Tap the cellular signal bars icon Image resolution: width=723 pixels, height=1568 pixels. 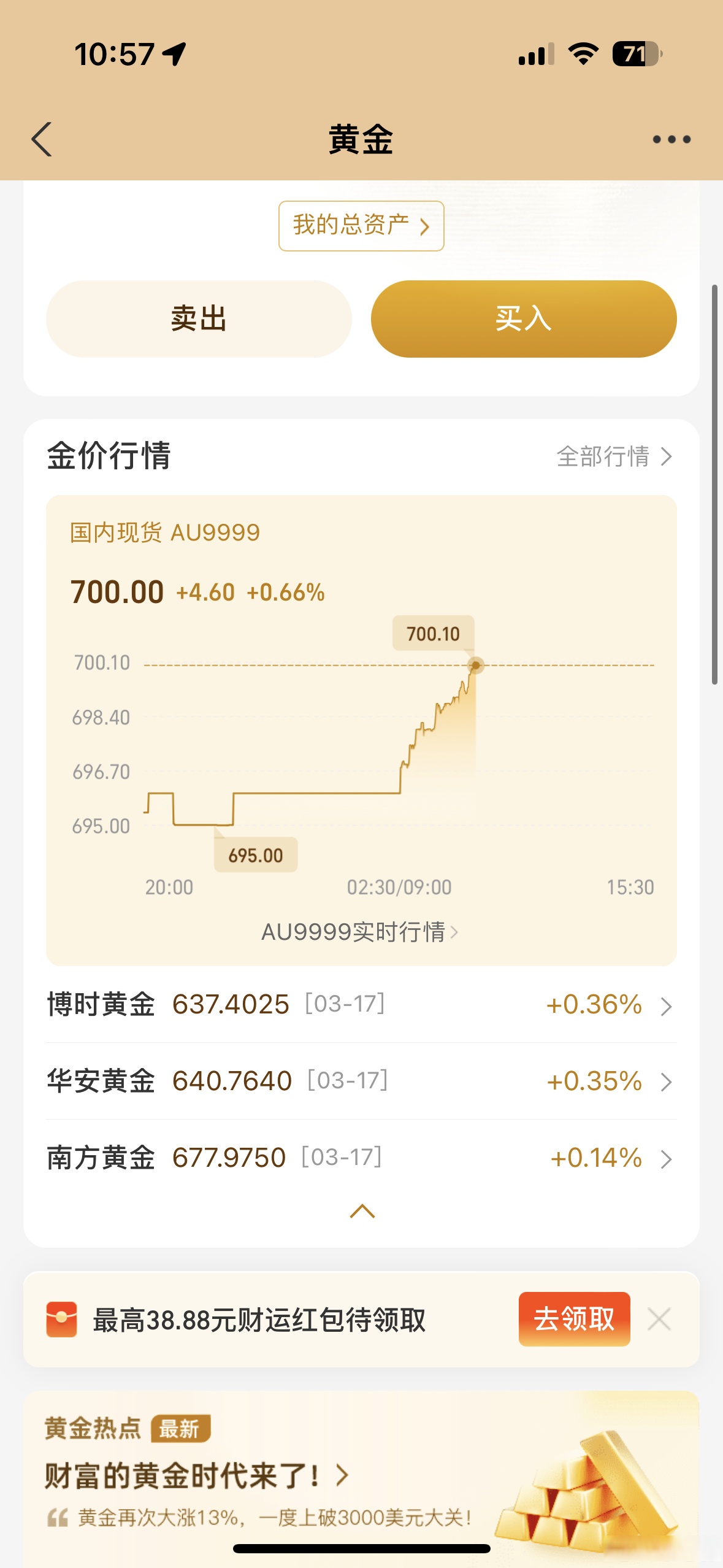537,55
